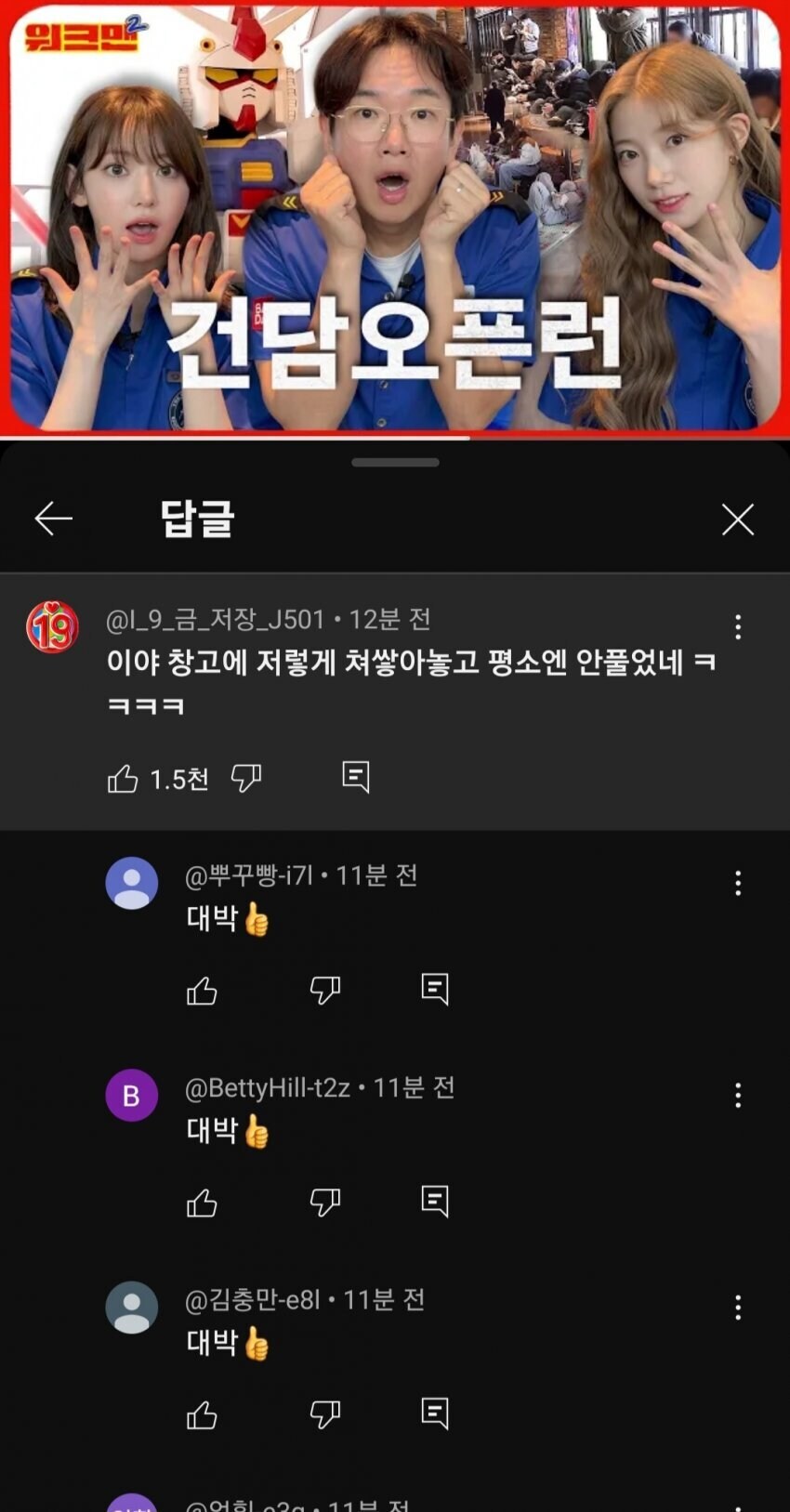Image resolution: width=790 pixels, height=1512 pixels.
Task: Toggle like on the 1.5천 liked comment
Action: tap(125, 779)
